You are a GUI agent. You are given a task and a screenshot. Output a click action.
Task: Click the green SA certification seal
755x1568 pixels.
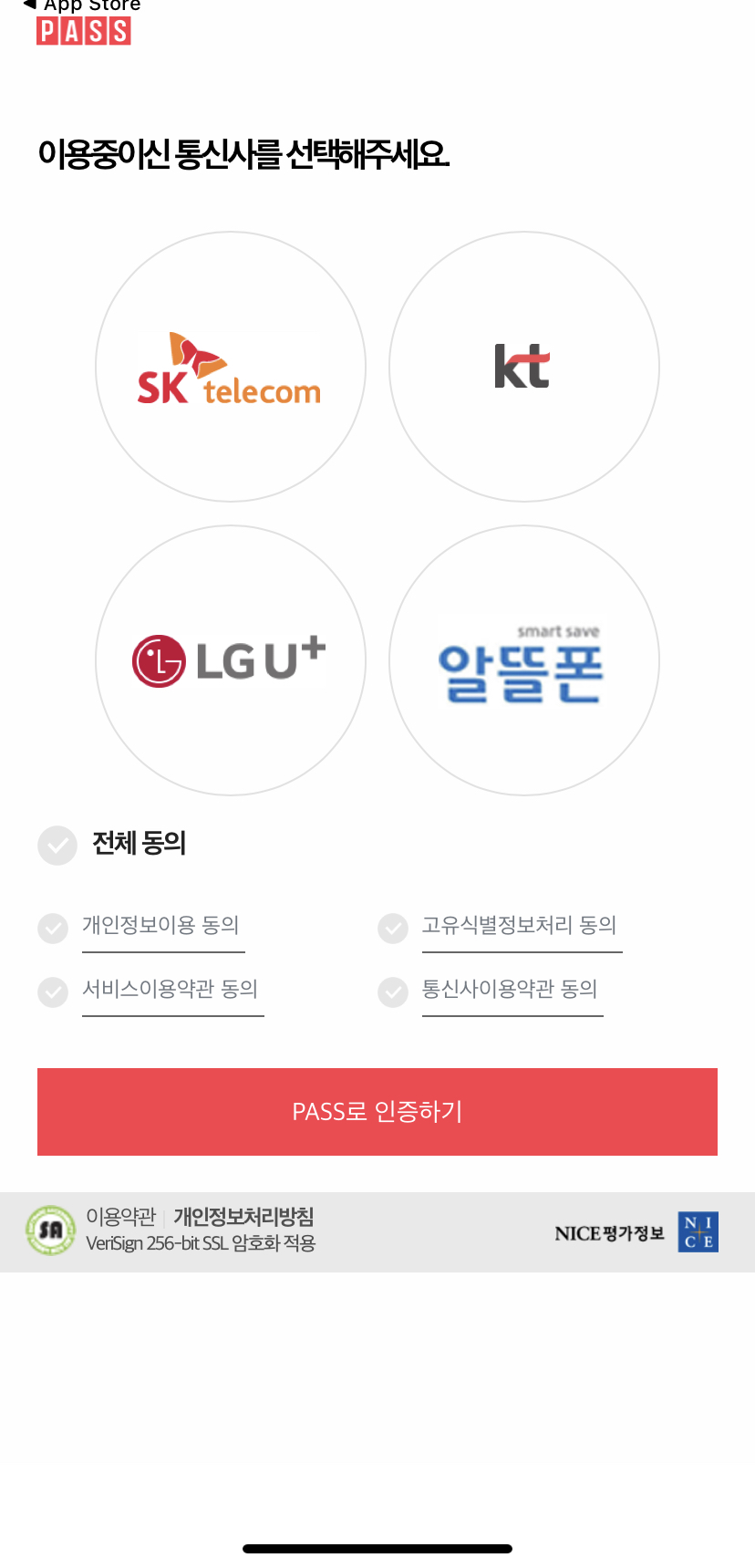(x=50, y=1231)
